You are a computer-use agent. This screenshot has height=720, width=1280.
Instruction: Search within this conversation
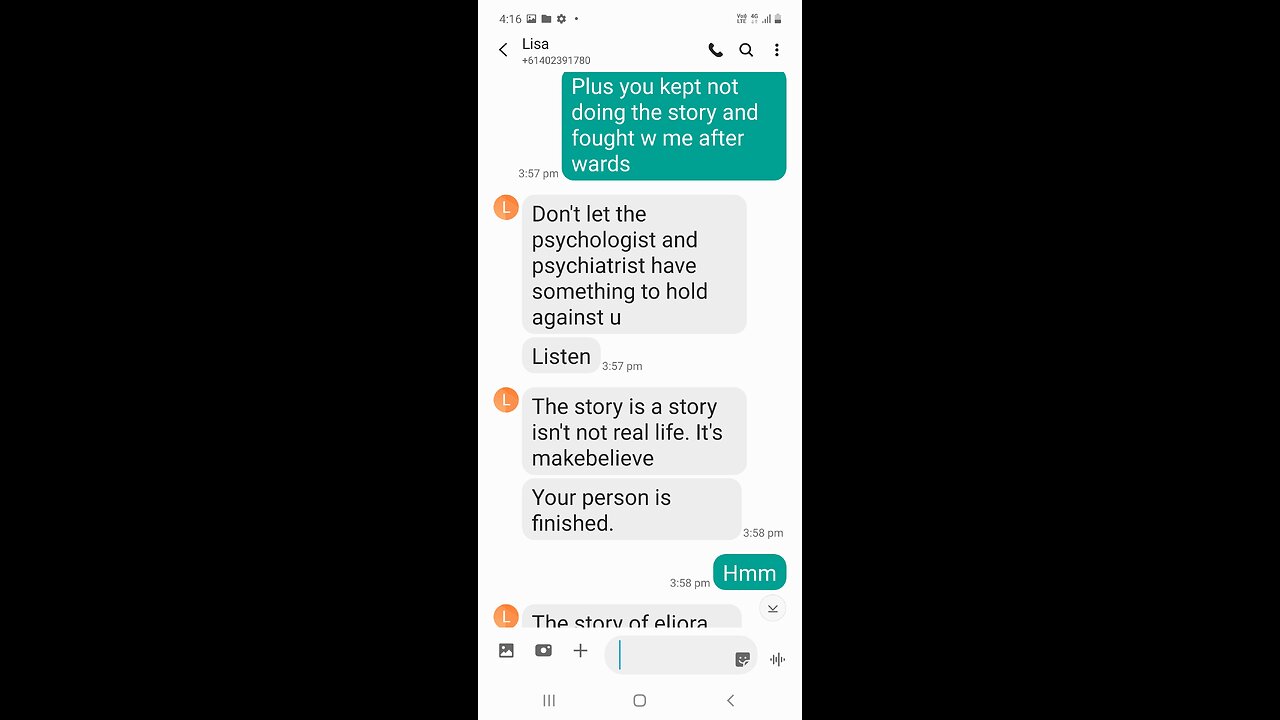pos(746,50)
